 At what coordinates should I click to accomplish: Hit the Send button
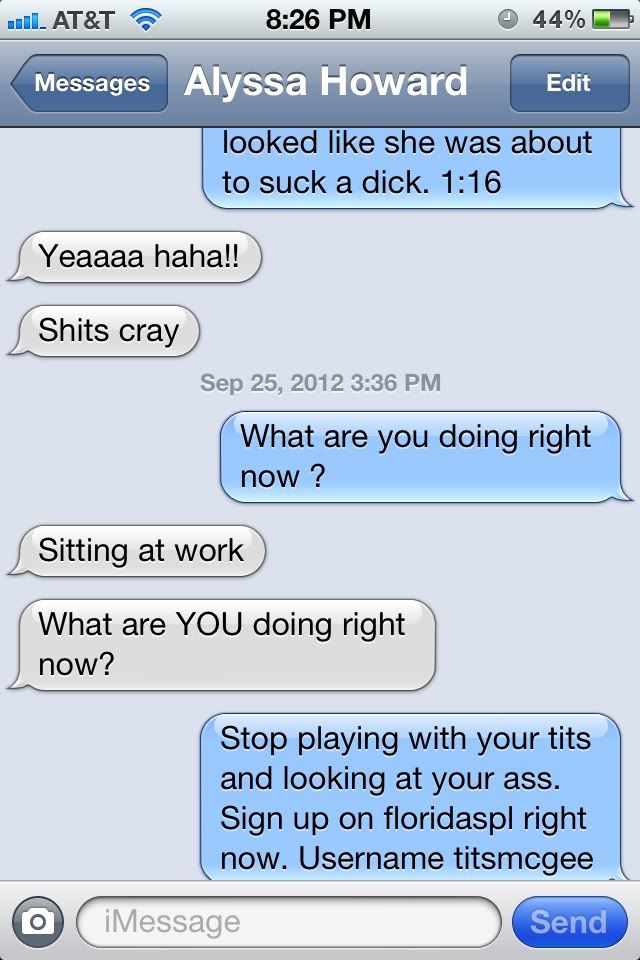pos(568,921)
